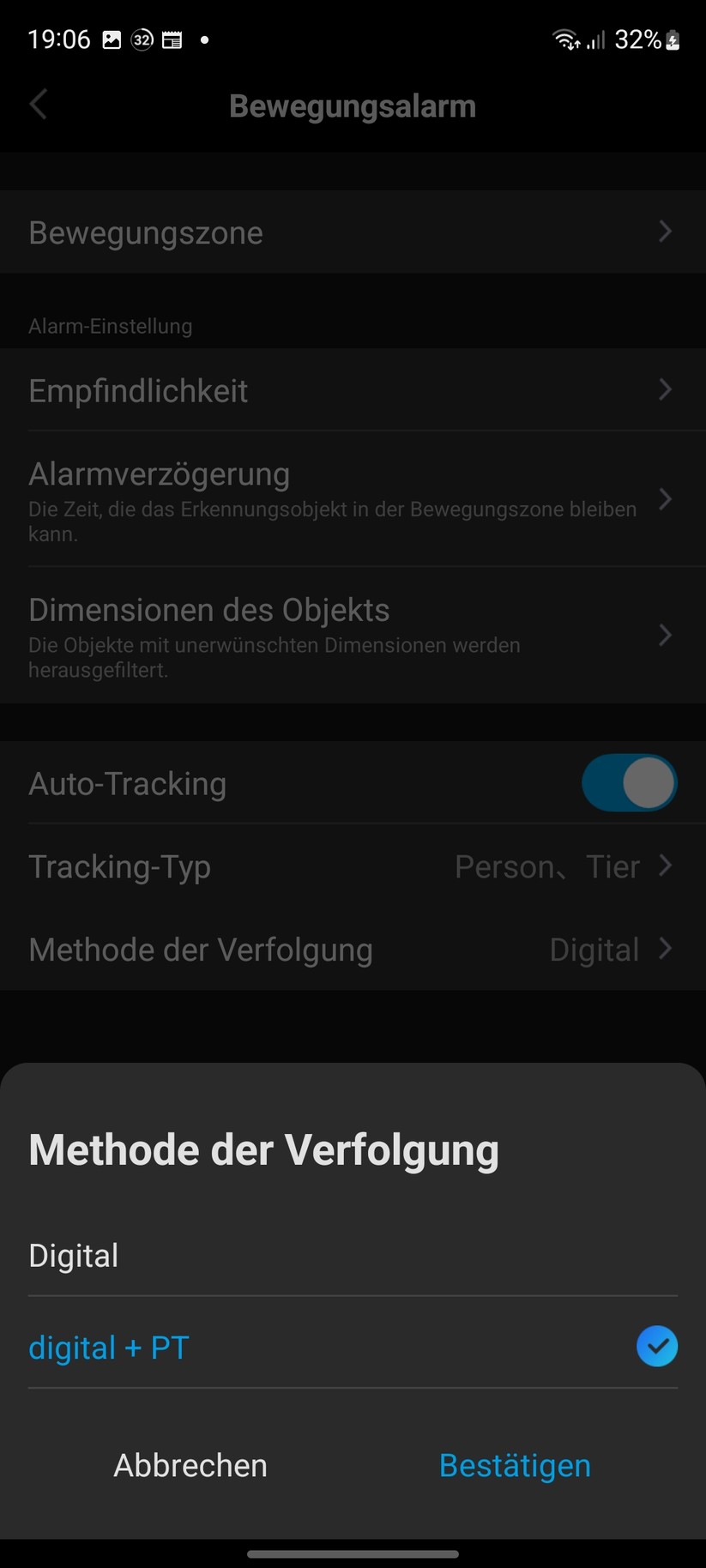Image resolution: width=706 pixels, height=1568 pixels.
Task: Open the Dimensionen des Objekts filter
Action: pos(353,635)
